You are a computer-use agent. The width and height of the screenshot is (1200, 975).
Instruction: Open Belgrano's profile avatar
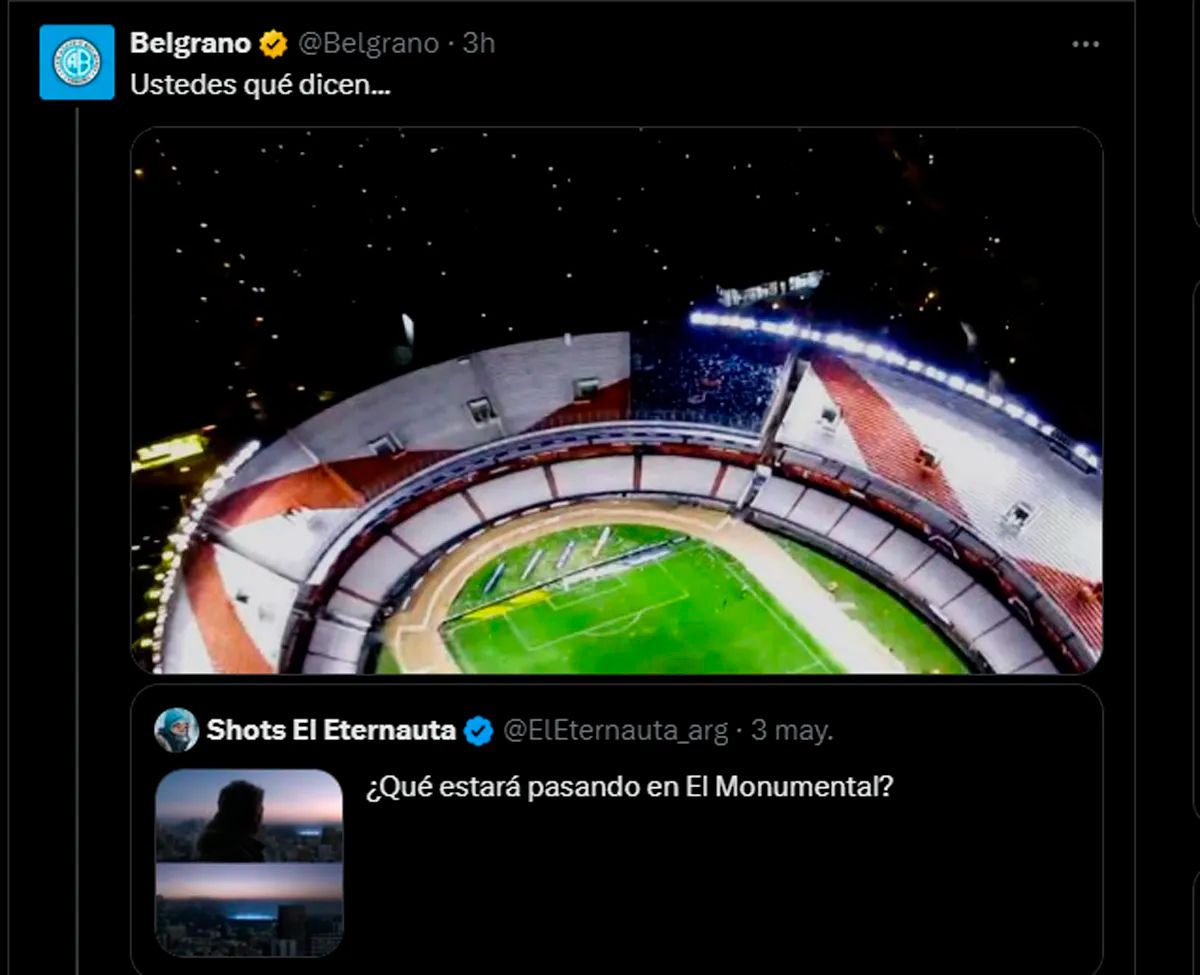(x=77, y=62)
